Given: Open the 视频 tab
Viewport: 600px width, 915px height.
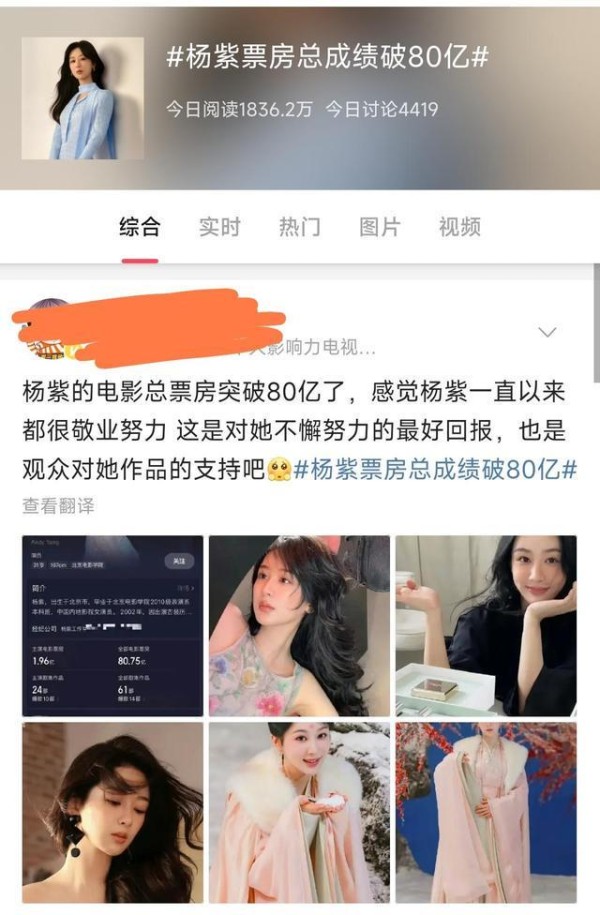Looking at the screenshot, I should [460, 227].
